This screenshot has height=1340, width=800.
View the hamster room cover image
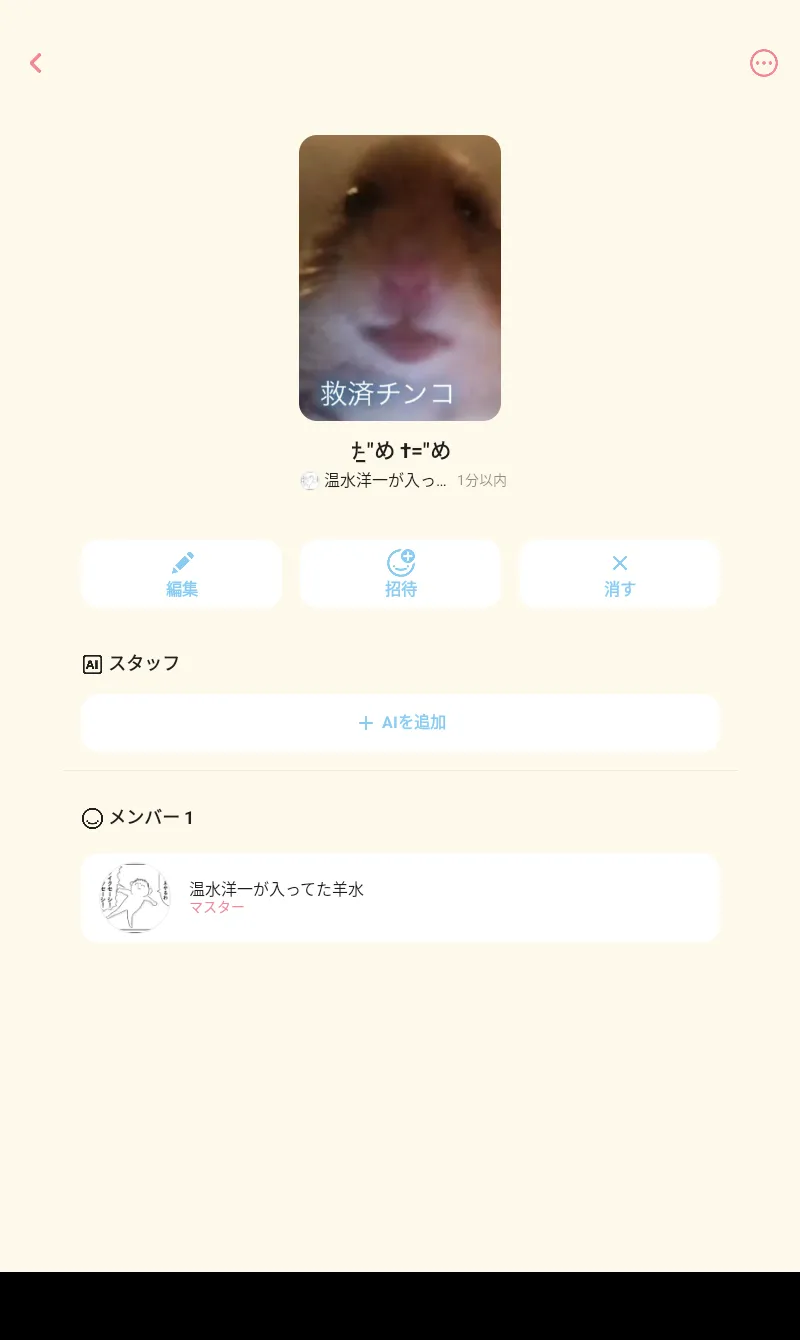tap(400, 278)
